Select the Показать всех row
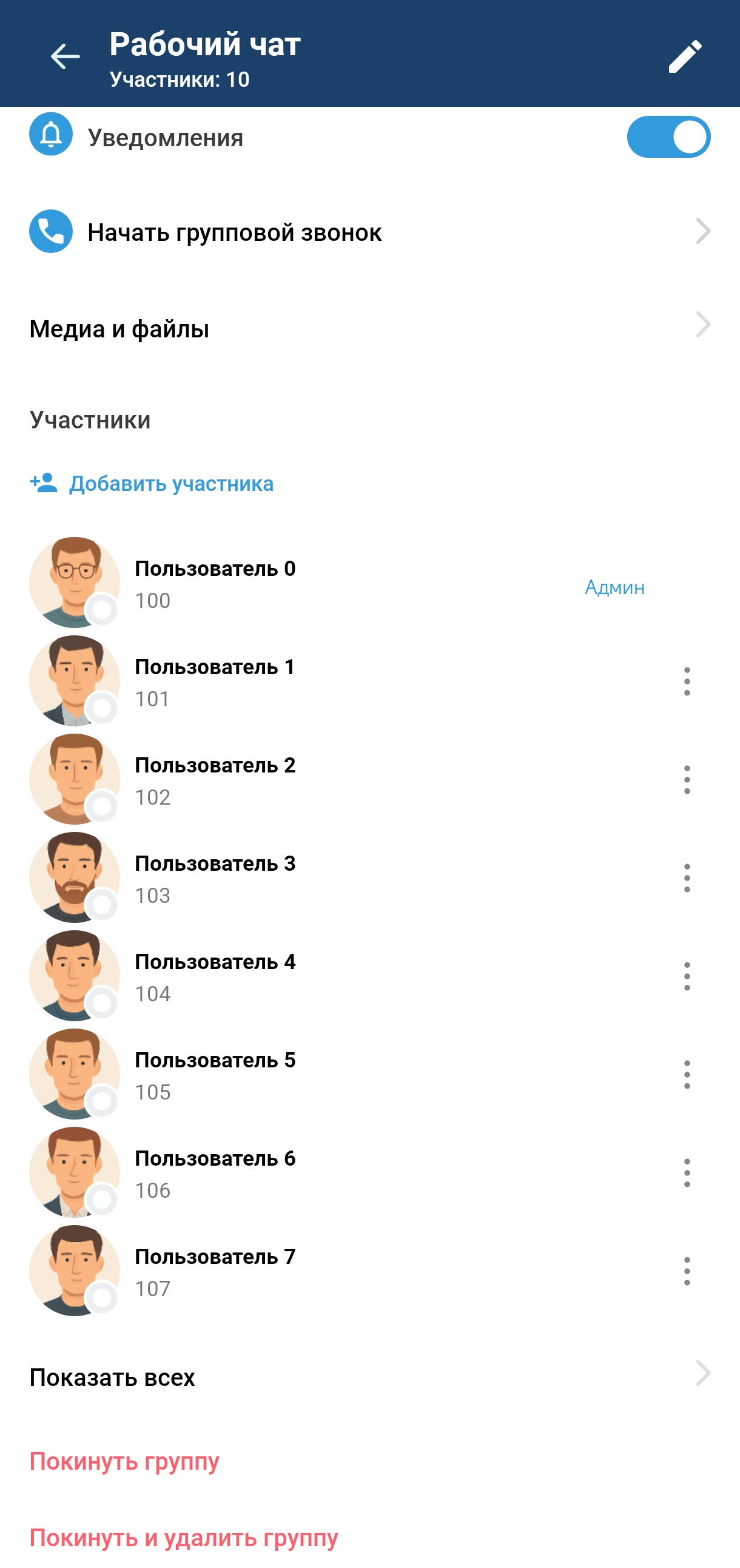The width and height of the screenshot is (740, 1568). [112, 1377]
